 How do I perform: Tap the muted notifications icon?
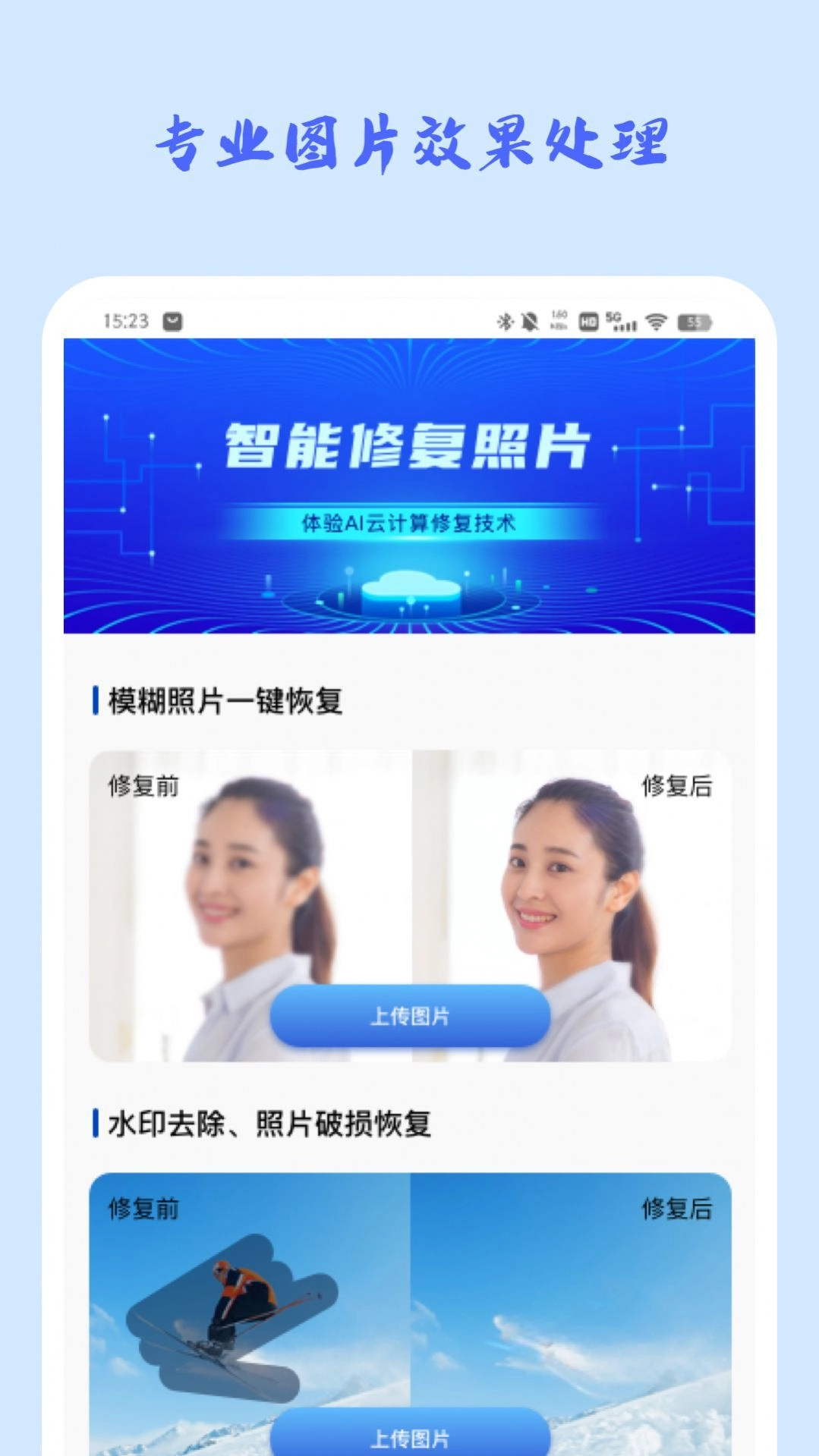pos(530,321)
